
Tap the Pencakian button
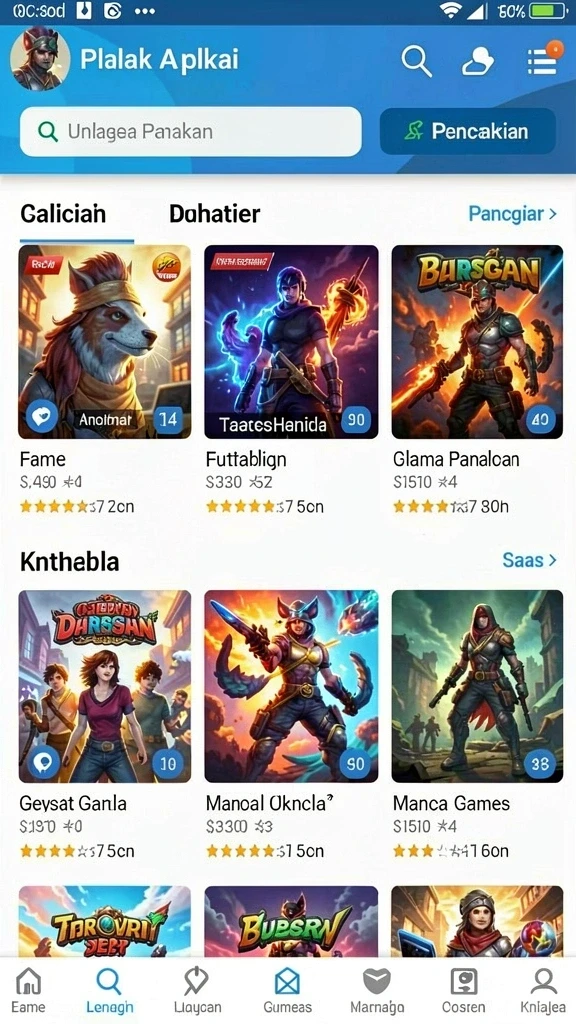[468, 131]
